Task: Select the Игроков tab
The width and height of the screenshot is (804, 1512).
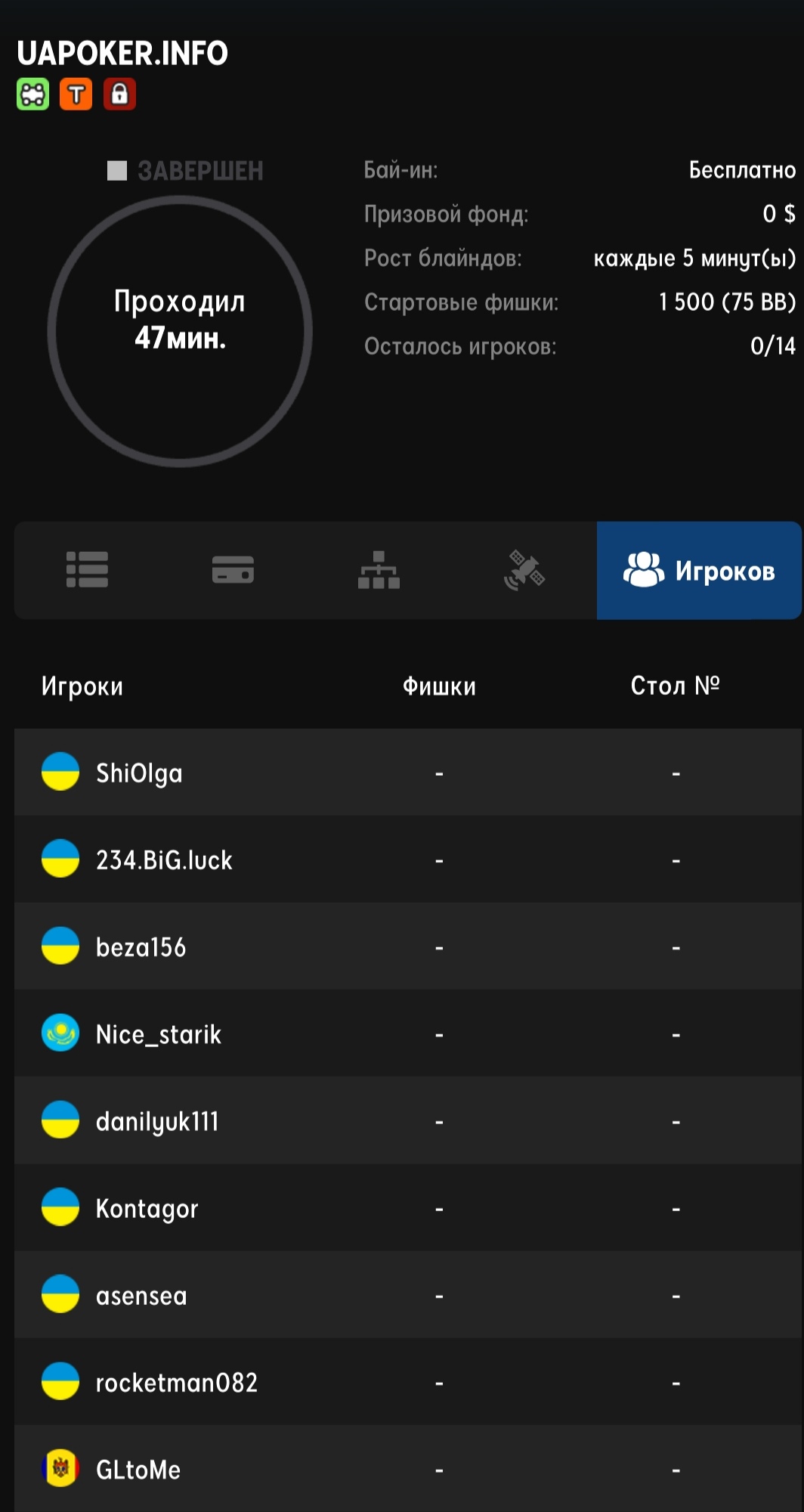Action: click(699, 570)
